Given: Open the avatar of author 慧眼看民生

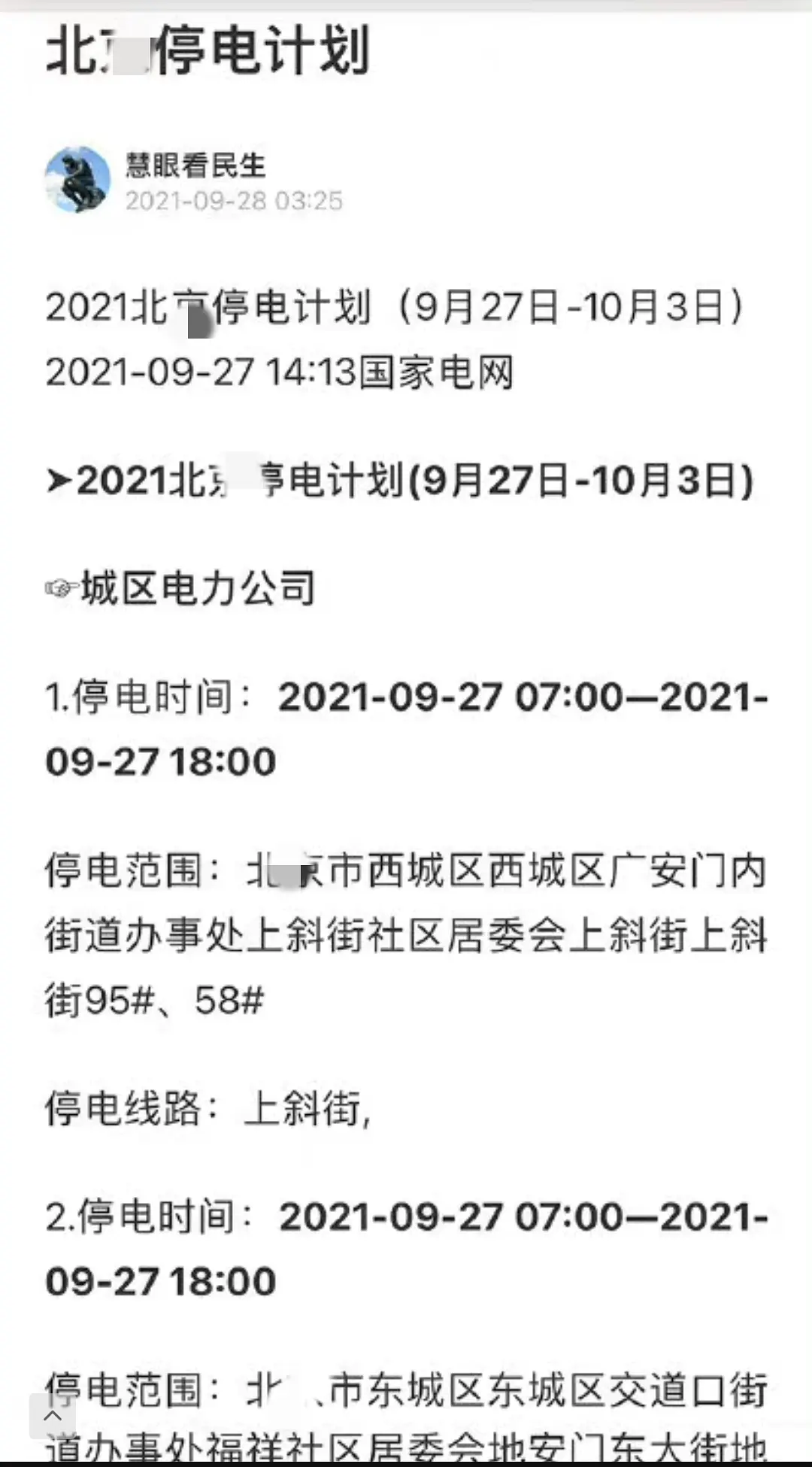Looking at the screenshot, I should pyautogui.click(x=77, y=179).
